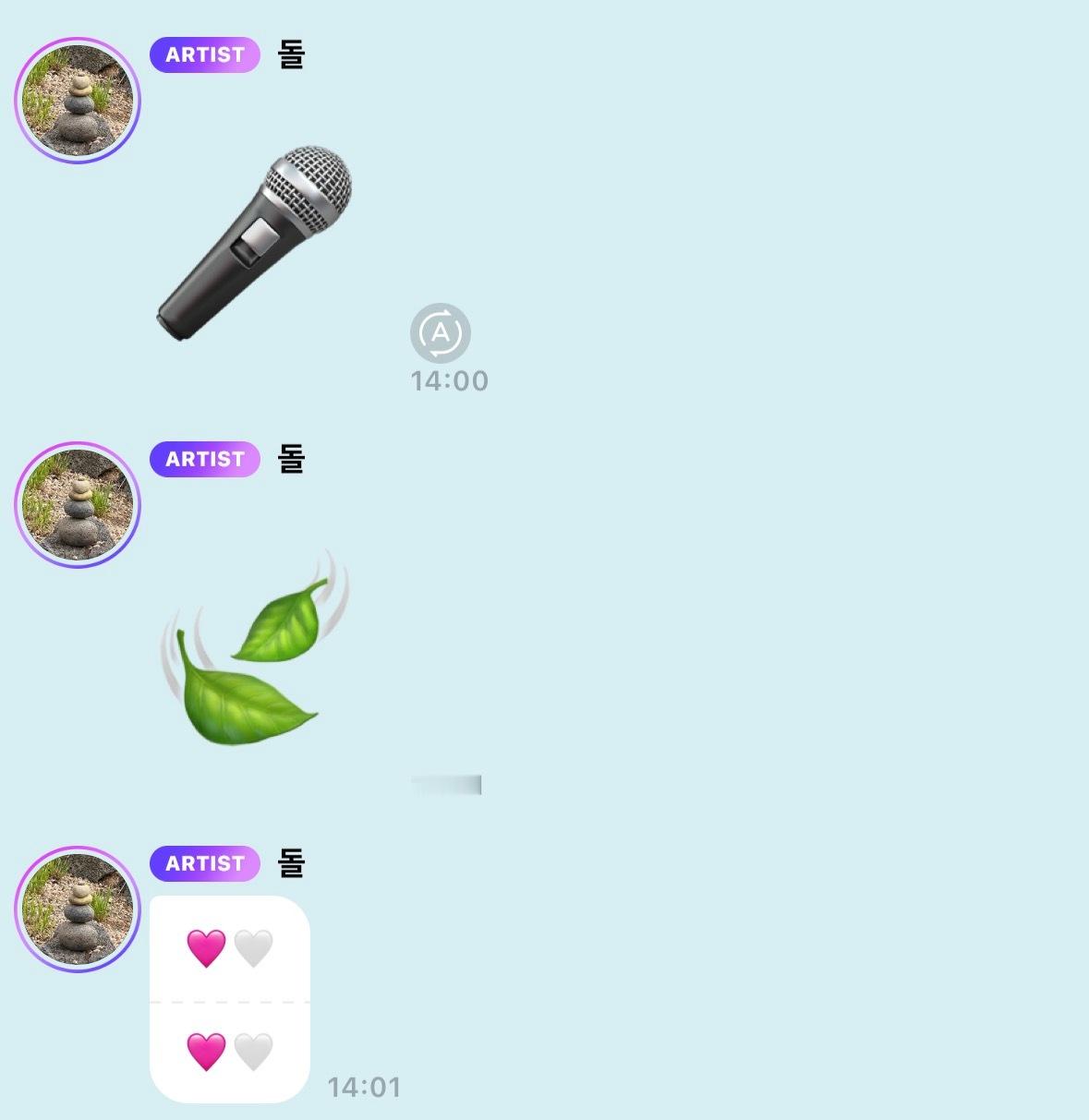Image resolution: width=1089 pixels, height=1120 pixels.
Task: Expand the ARTIST badge on the middle message
Action: click(x=204, y=459)
